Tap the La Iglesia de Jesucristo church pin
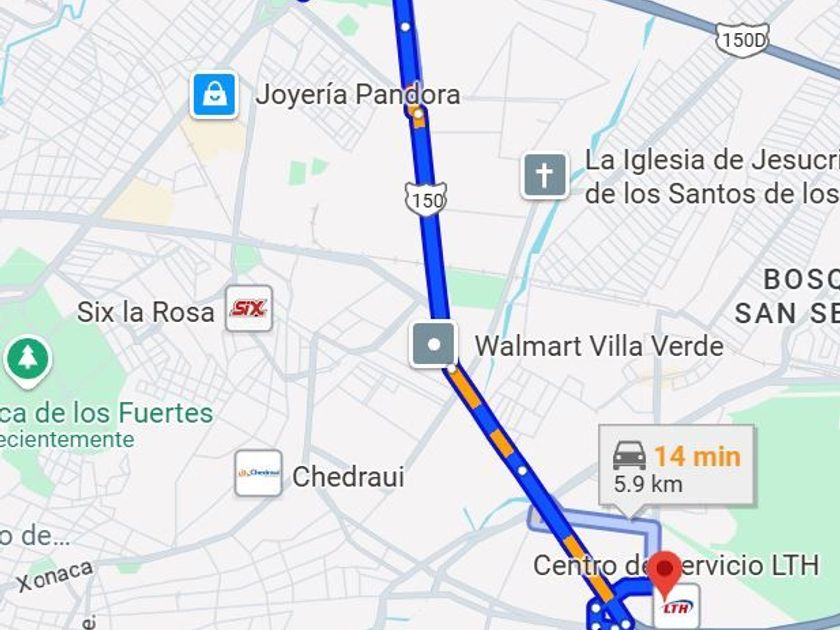Screen dimensions: 840x630 pyautogui.click(x=544, y=176)
